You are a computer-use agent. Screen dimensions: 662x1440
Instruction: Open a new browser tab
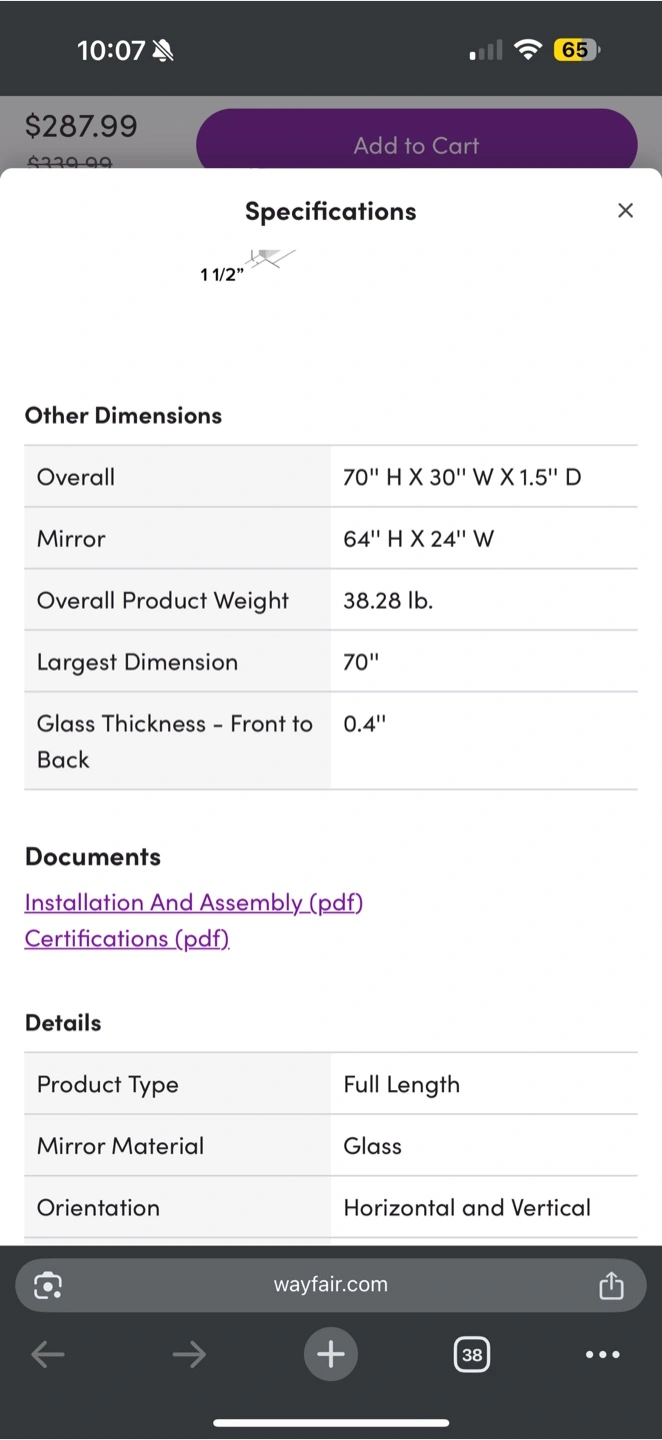(331, 1355)
